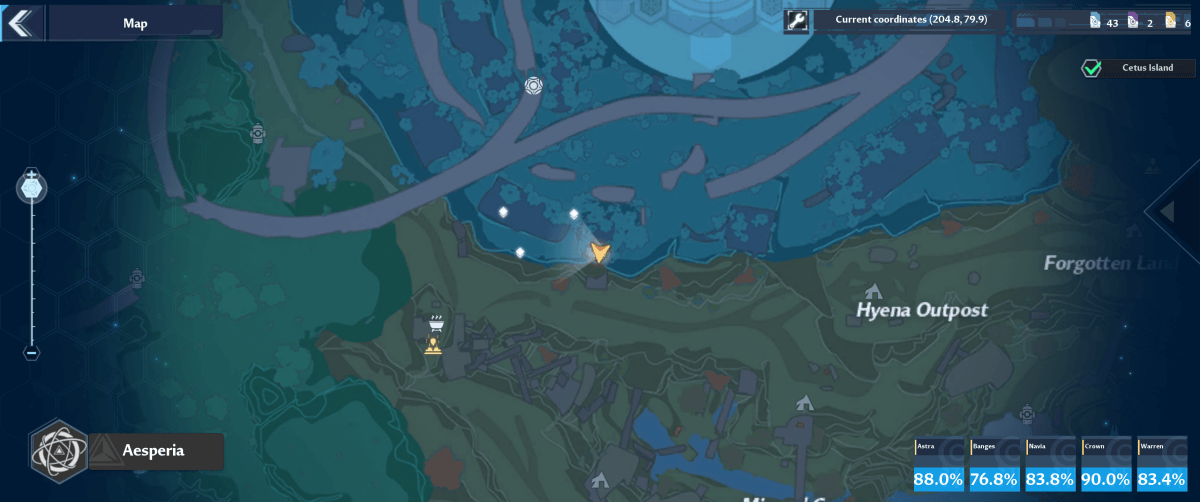The width and height of the screenshot is (1200, 502).
Task: Tap the zoom slider handle
Action: pyautogui.click(x=32, y=187)
